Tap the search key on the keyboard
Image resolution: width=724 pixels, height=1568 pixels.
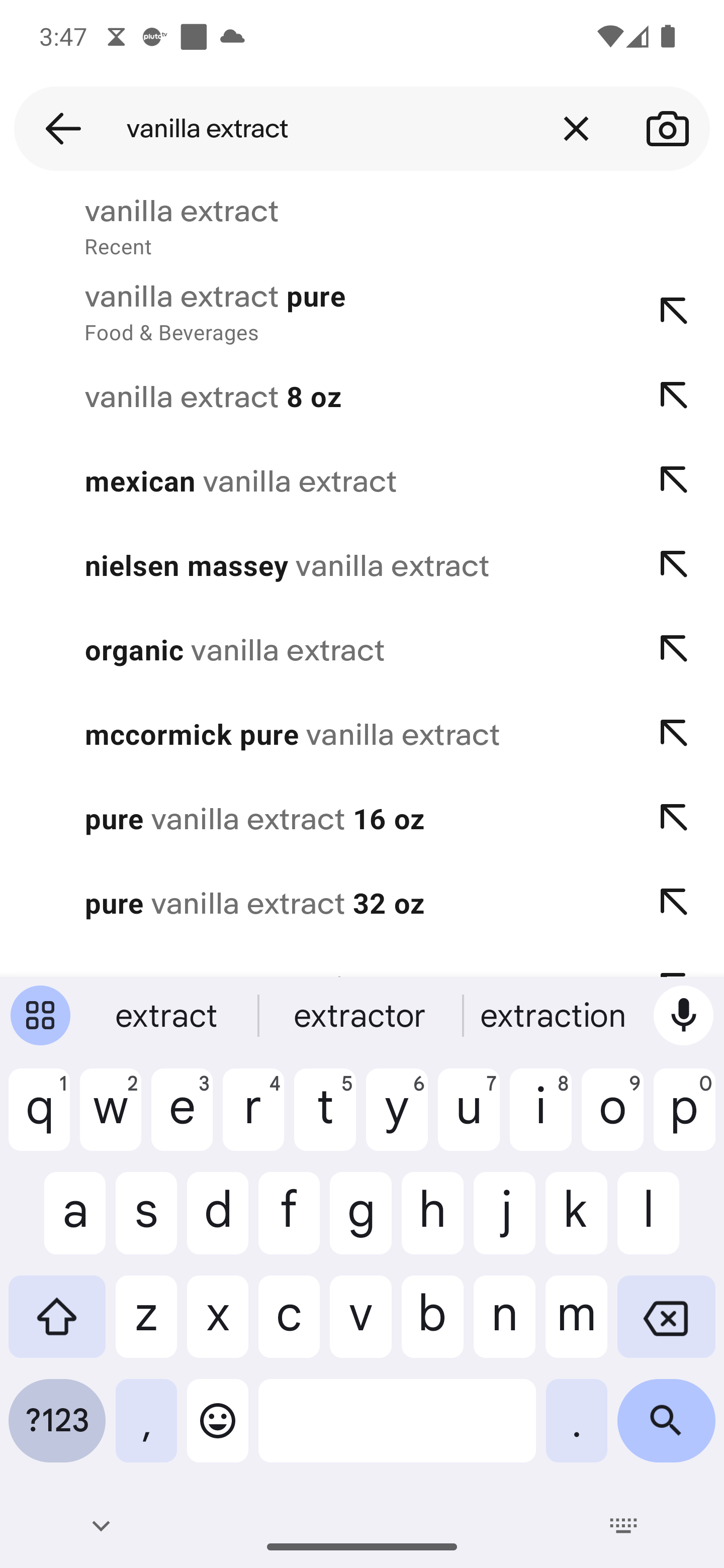coord(667,1421)
